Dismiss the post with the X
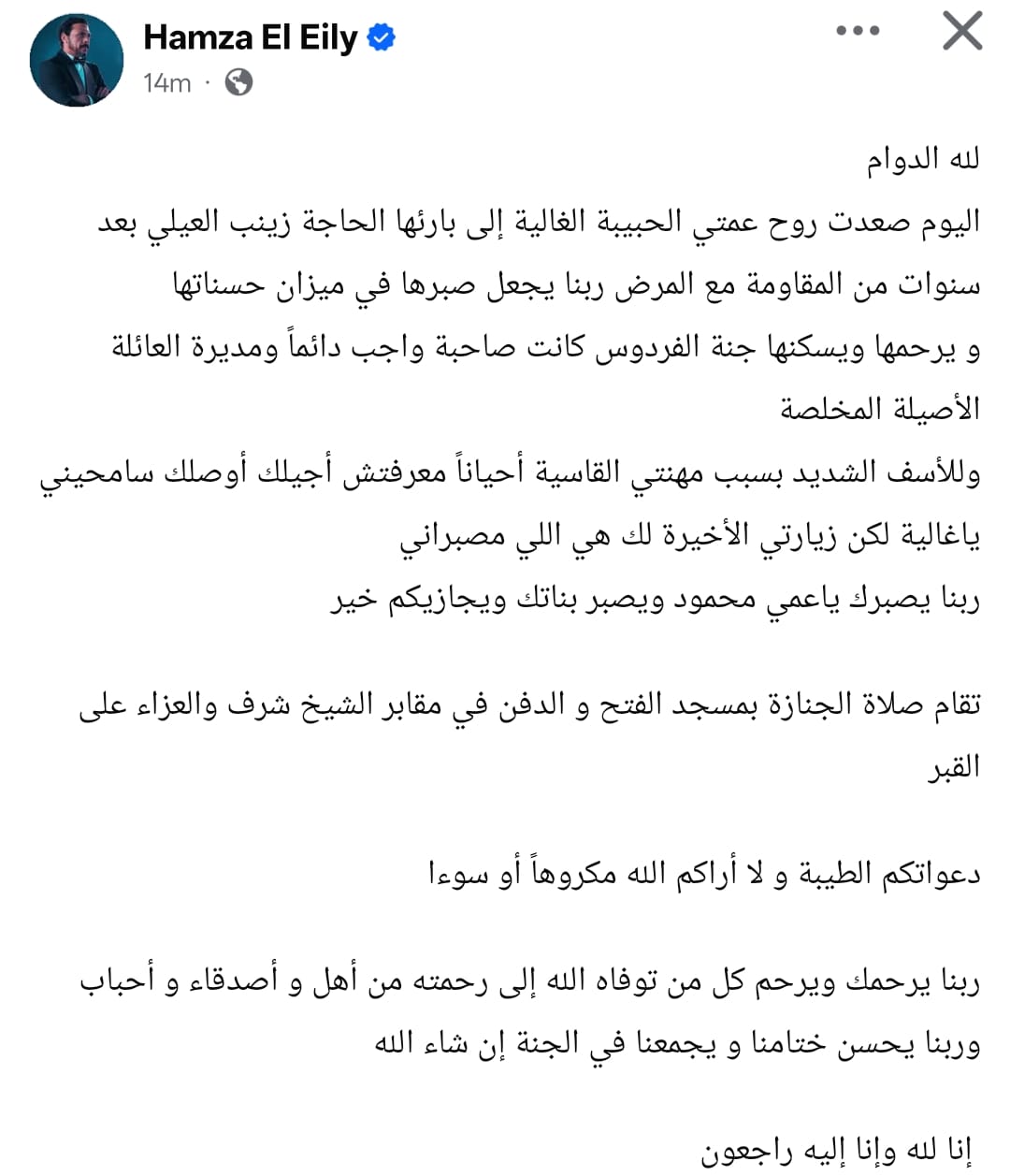 [x=962, y=31]
